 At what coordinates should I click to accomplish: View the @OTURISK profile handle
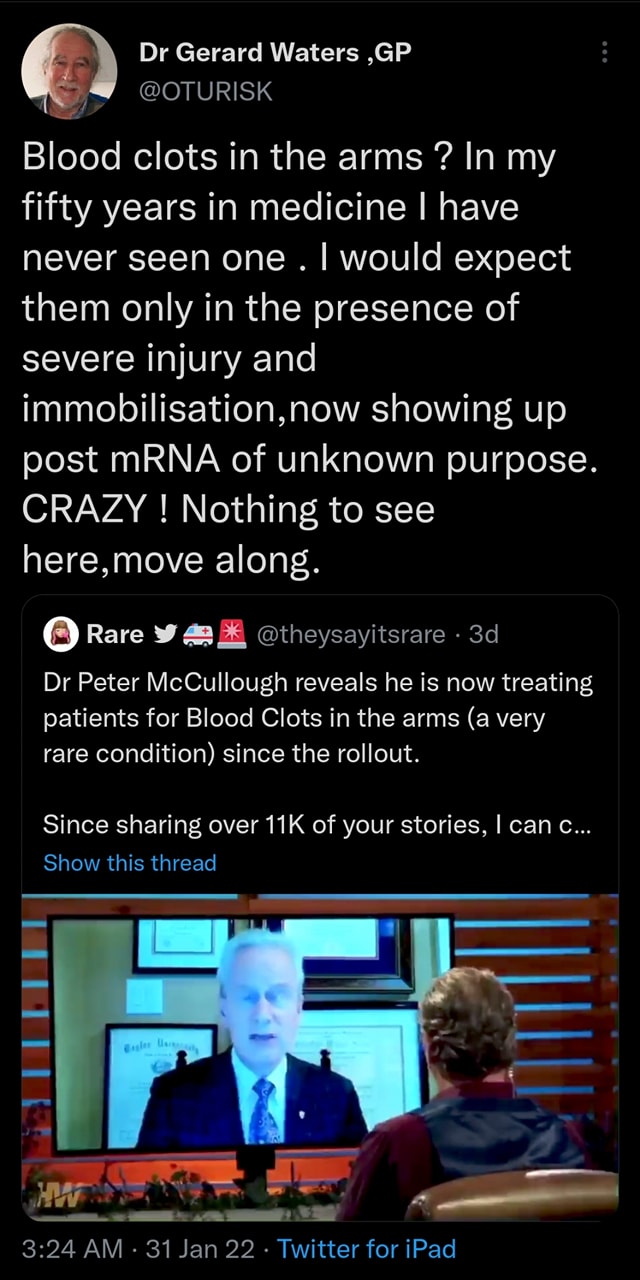click(205, 91)
